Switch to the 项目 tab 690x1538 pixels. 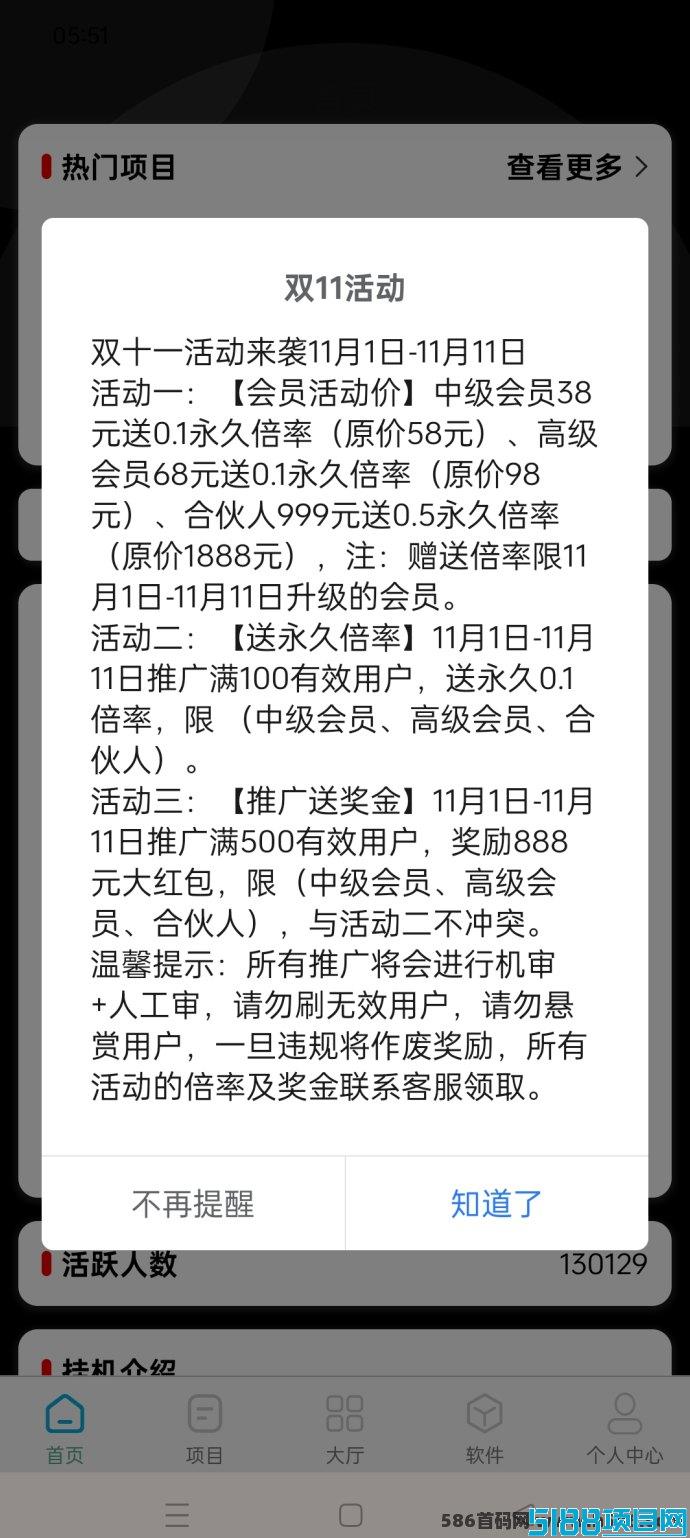[205, 1428]
